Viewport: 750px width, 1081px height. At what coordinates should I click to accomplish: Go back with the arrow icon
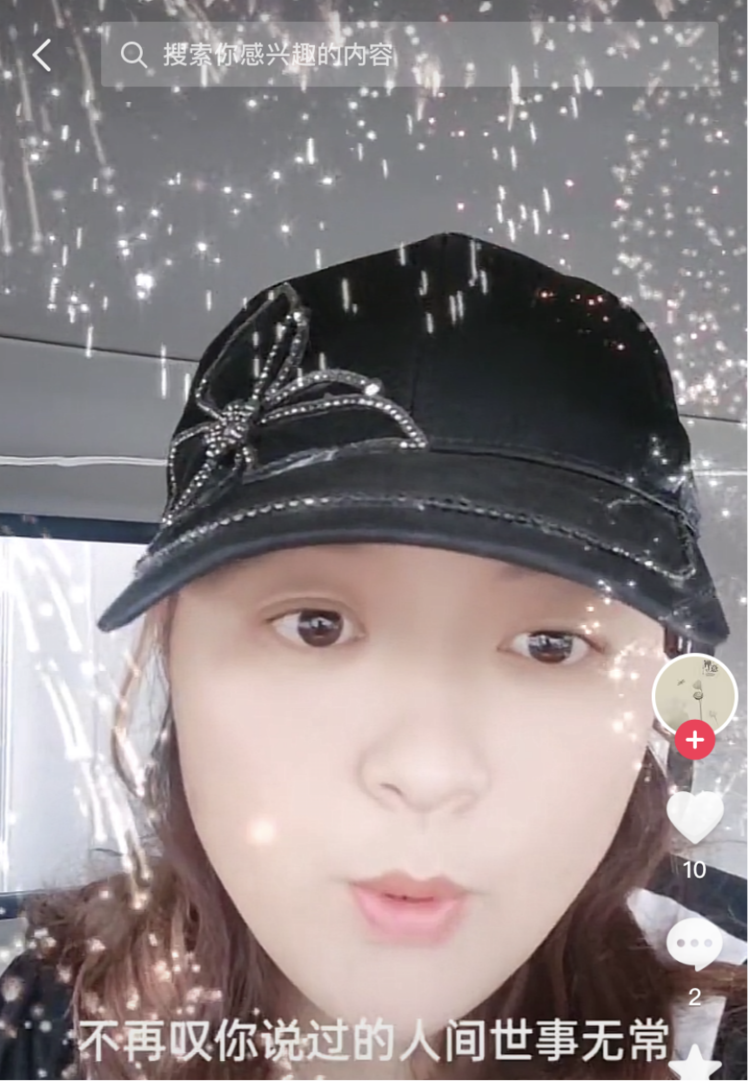pos(41,55)
